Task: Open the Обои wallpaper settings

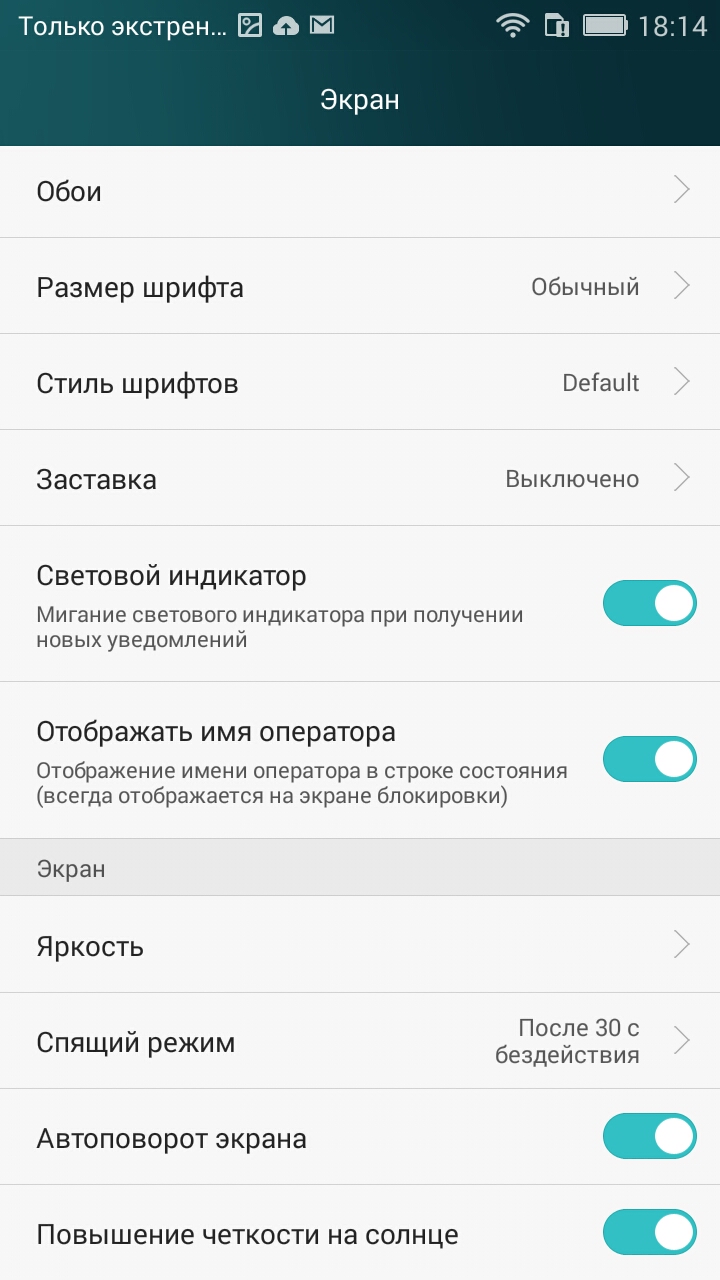Action: 360,191
